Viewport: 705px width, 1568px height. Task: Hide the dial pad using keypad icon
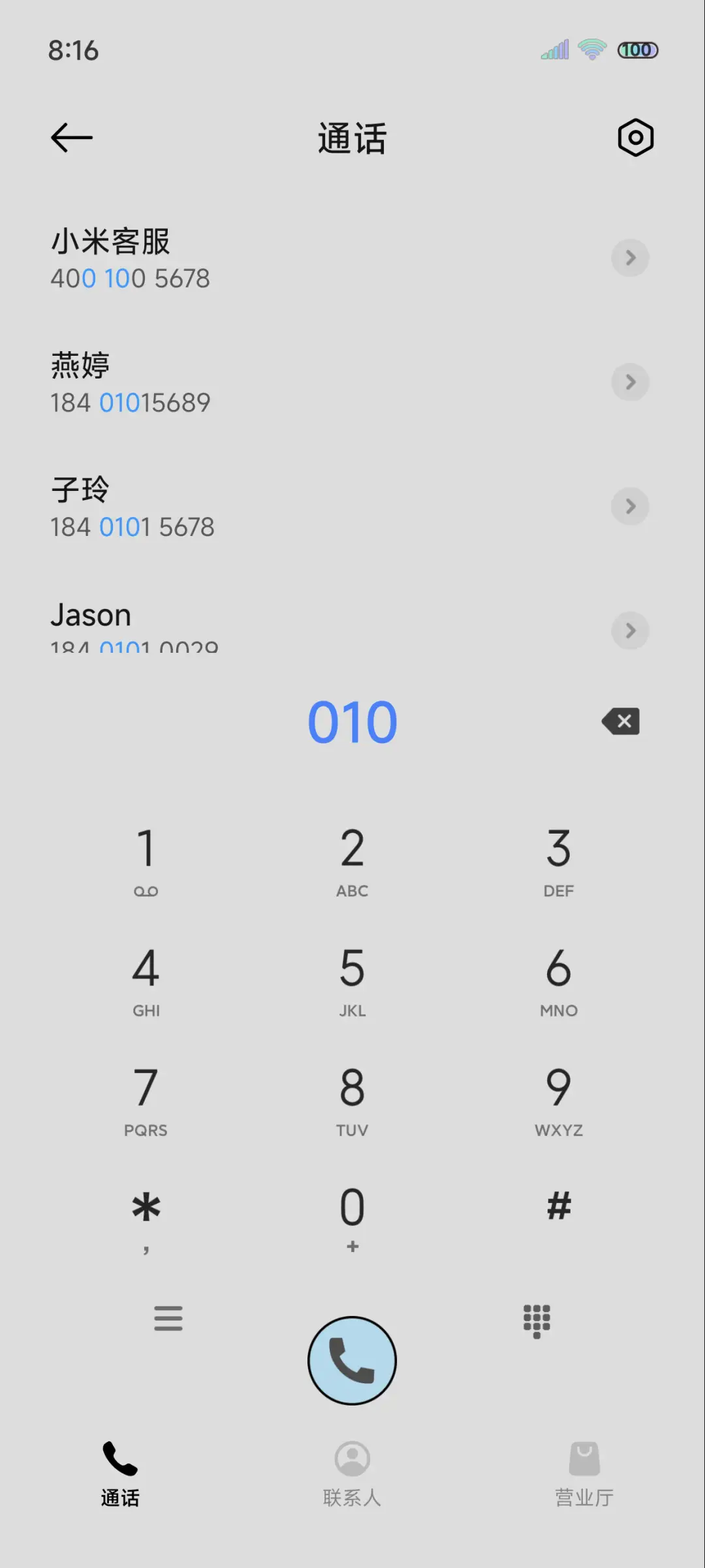click(x=537, y=1320)
